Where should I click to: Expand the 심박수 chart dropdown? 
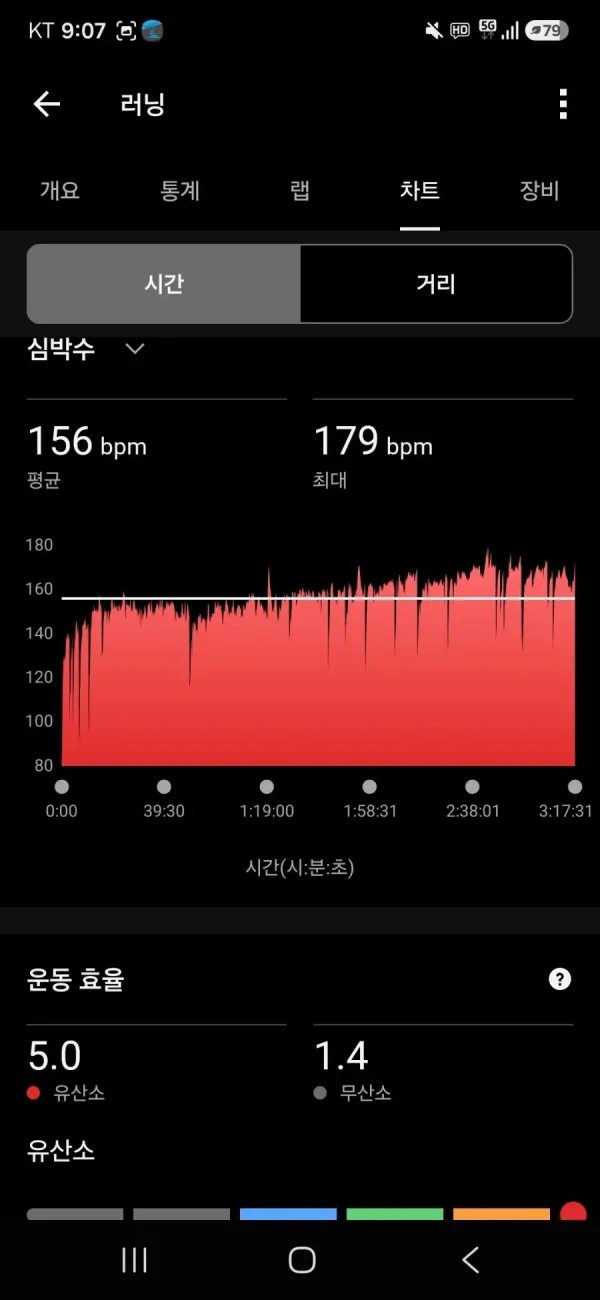pyautogui.click(x=134, y=349)
